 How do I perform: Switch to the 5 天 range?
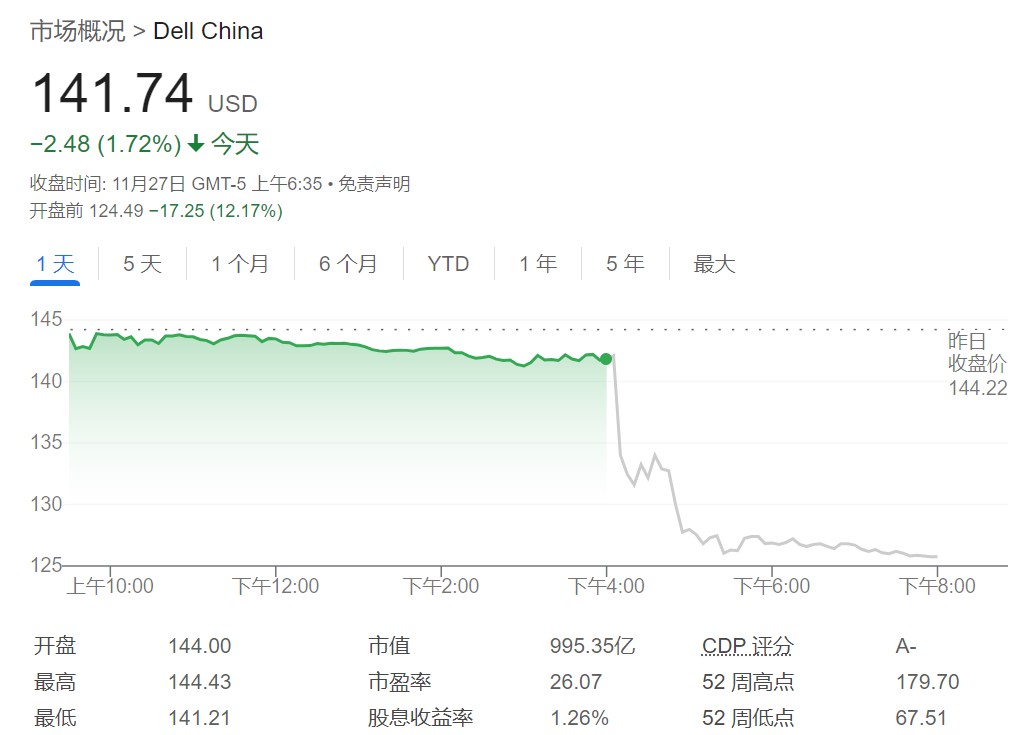pos(142,264)
